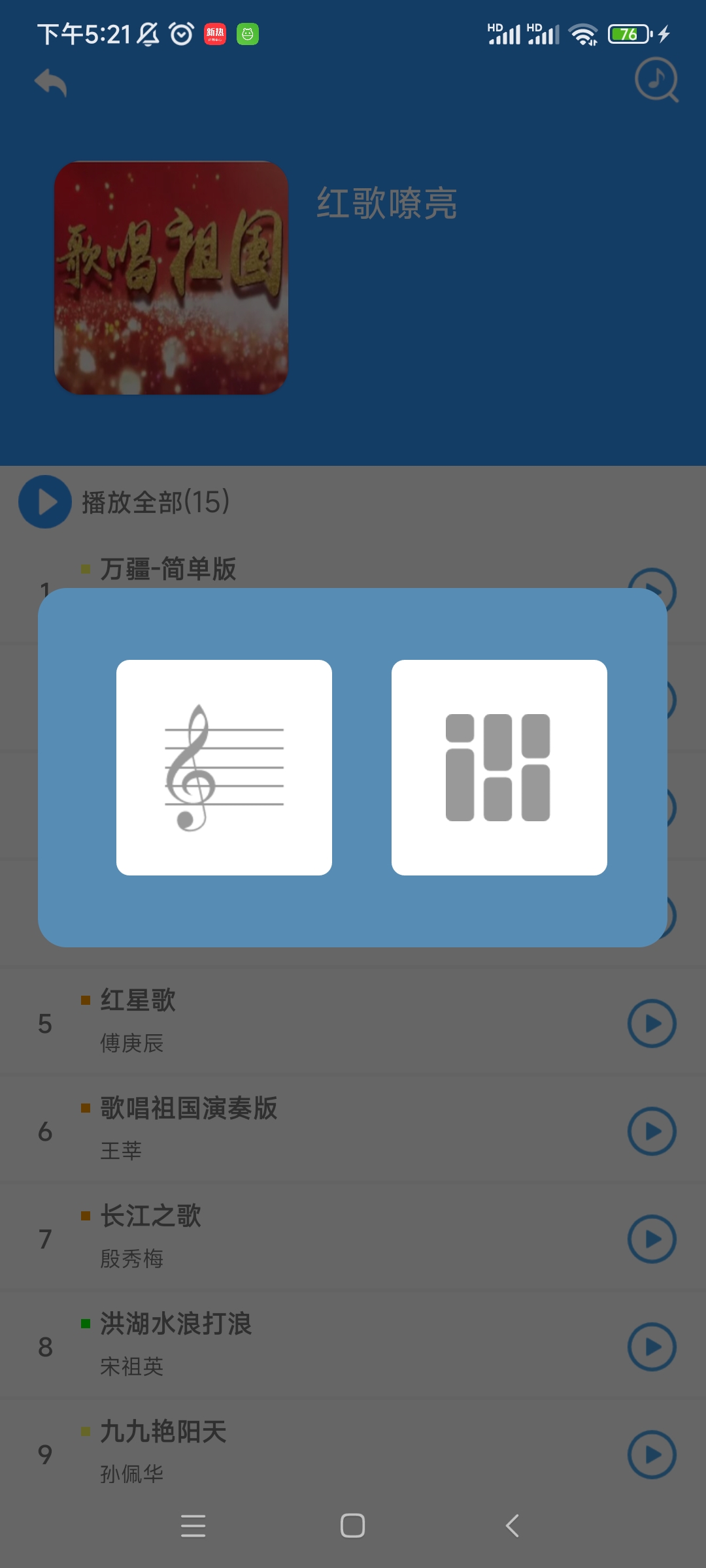This screenshot has height=1568, width=706.
Task: Tap the battery indicator in status bar
Action: coord(629,33)
